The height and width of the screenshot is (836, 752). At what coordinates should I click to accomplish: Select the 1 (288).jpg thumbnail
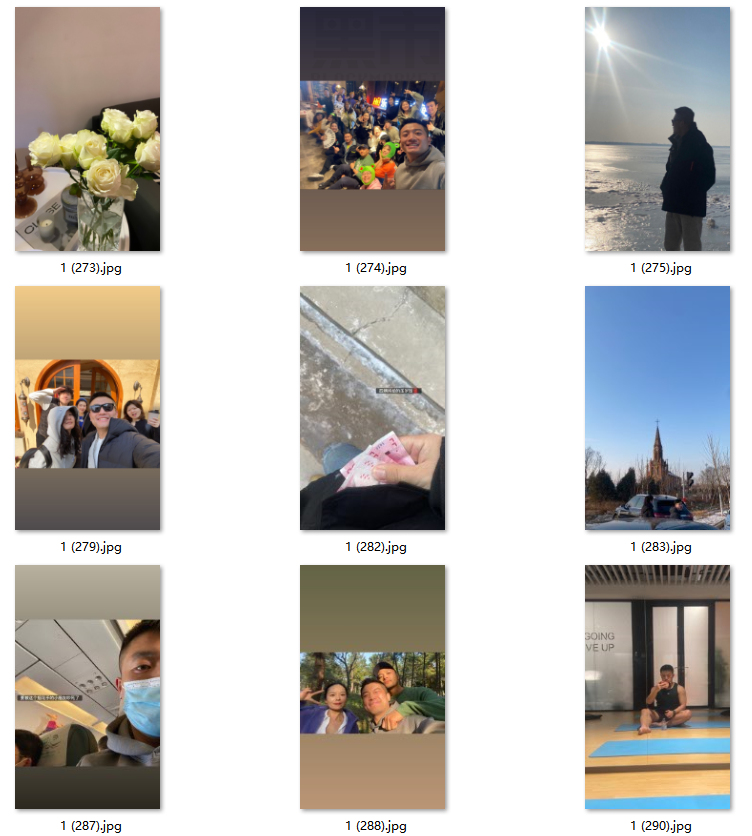pos(372,687)
